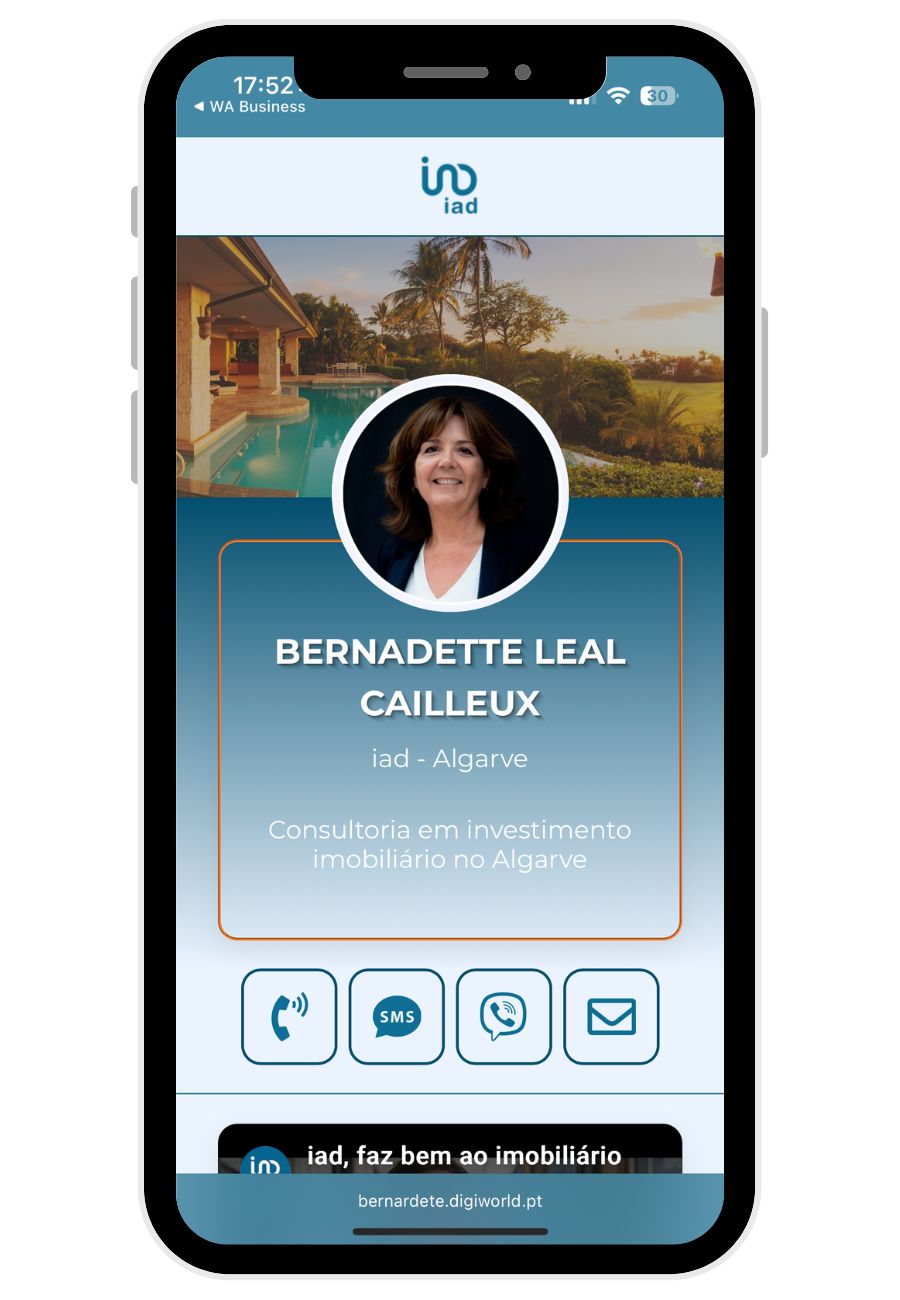Return to WA Business app
The height and width of the screenshot is (1300, 900).
250,106
